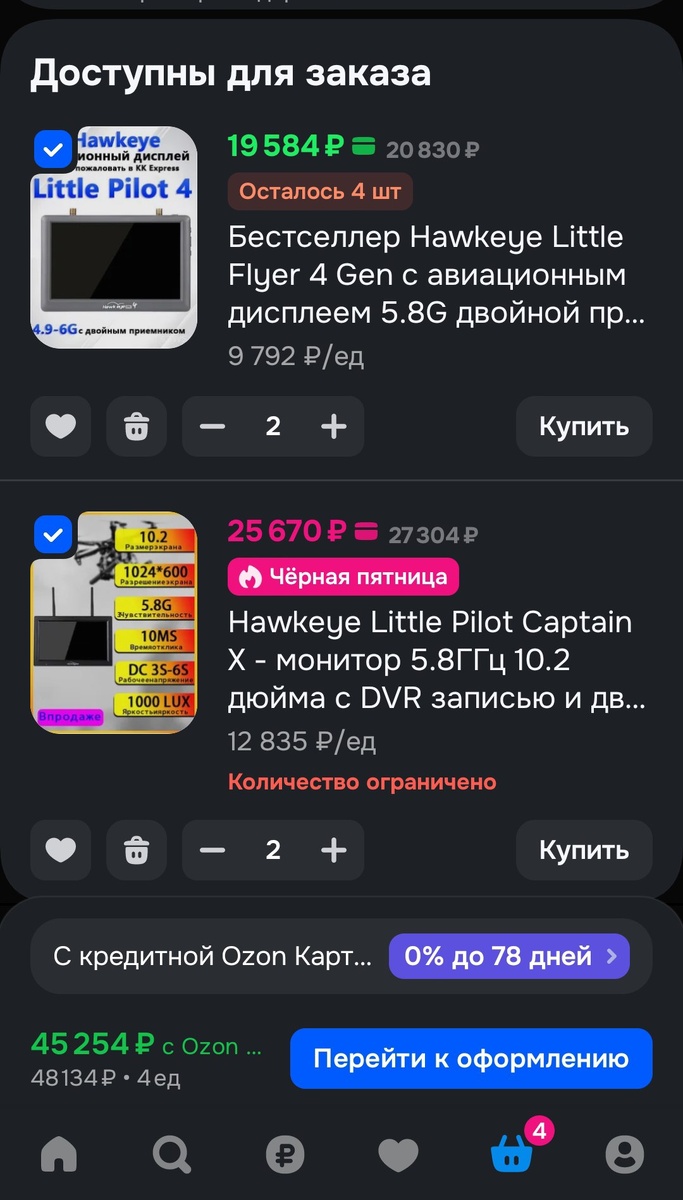The height and width of the screenshot is (1200, 683).
Task: Open the profile tab
Action: click(624, 1156)
